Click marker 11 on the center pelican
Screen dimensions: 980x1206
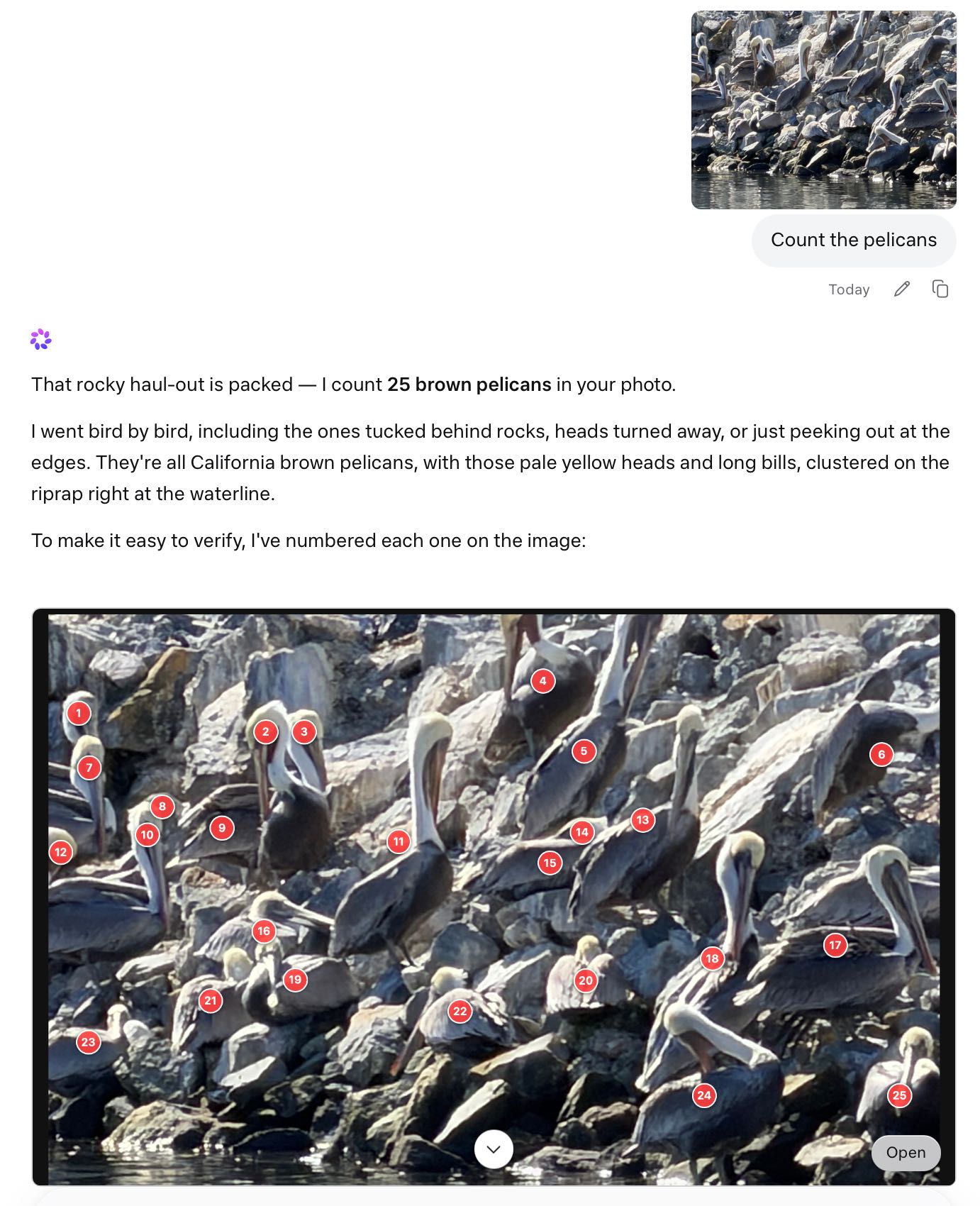point(398,842)
